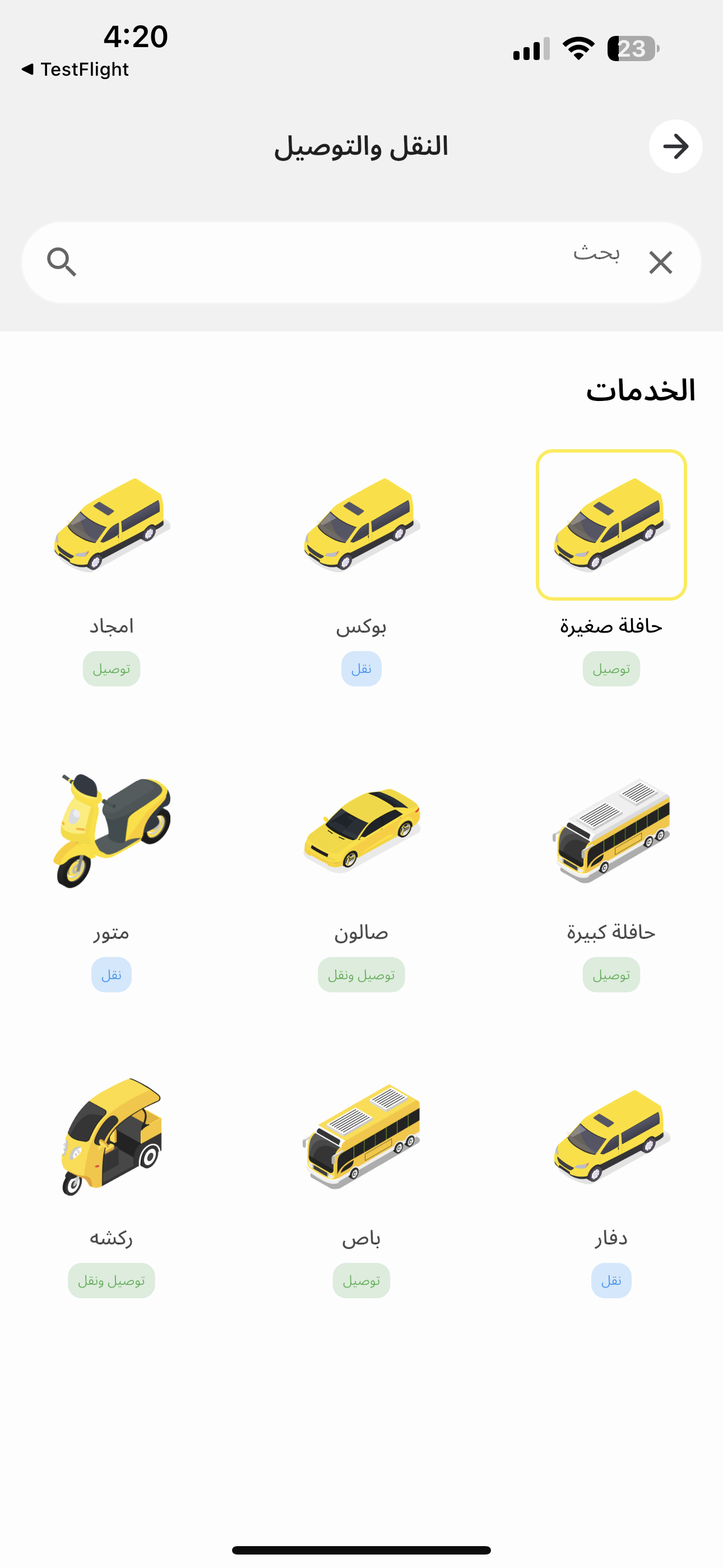The image size is (723, 1568).
Task: Tap the search box labeled بحث
Action: coord(361,262)
